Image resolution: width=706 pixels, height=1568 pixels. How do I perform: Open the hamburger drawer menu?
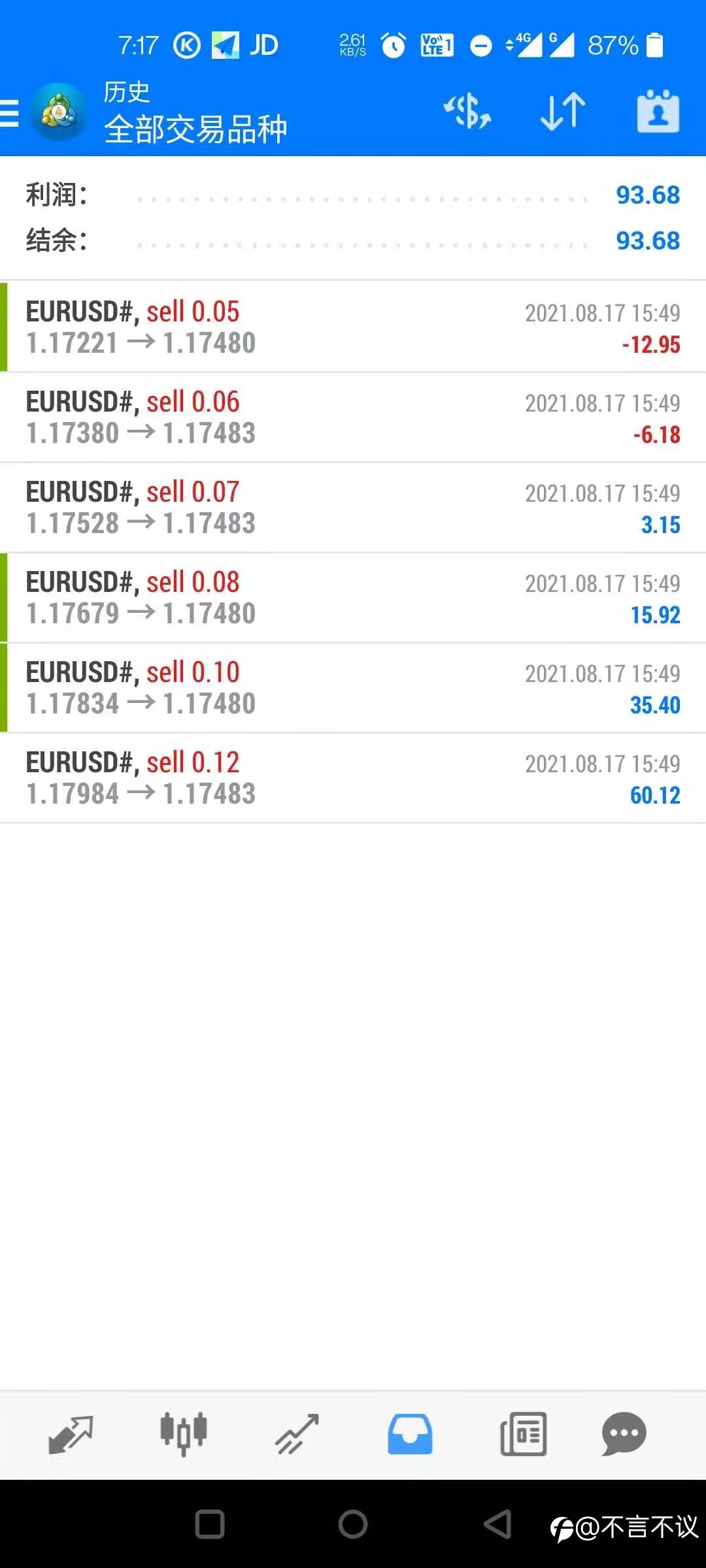9,112
